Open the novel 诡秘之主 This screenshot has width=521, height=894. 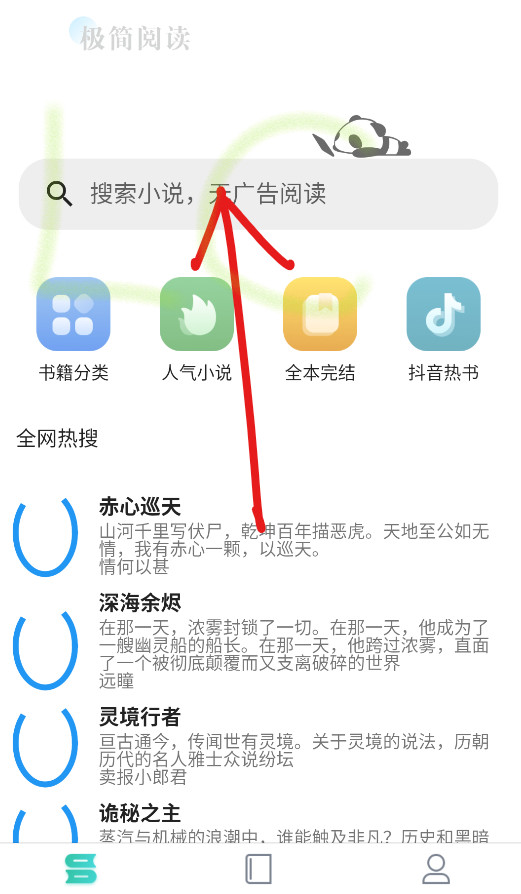(x=260, y=821)
